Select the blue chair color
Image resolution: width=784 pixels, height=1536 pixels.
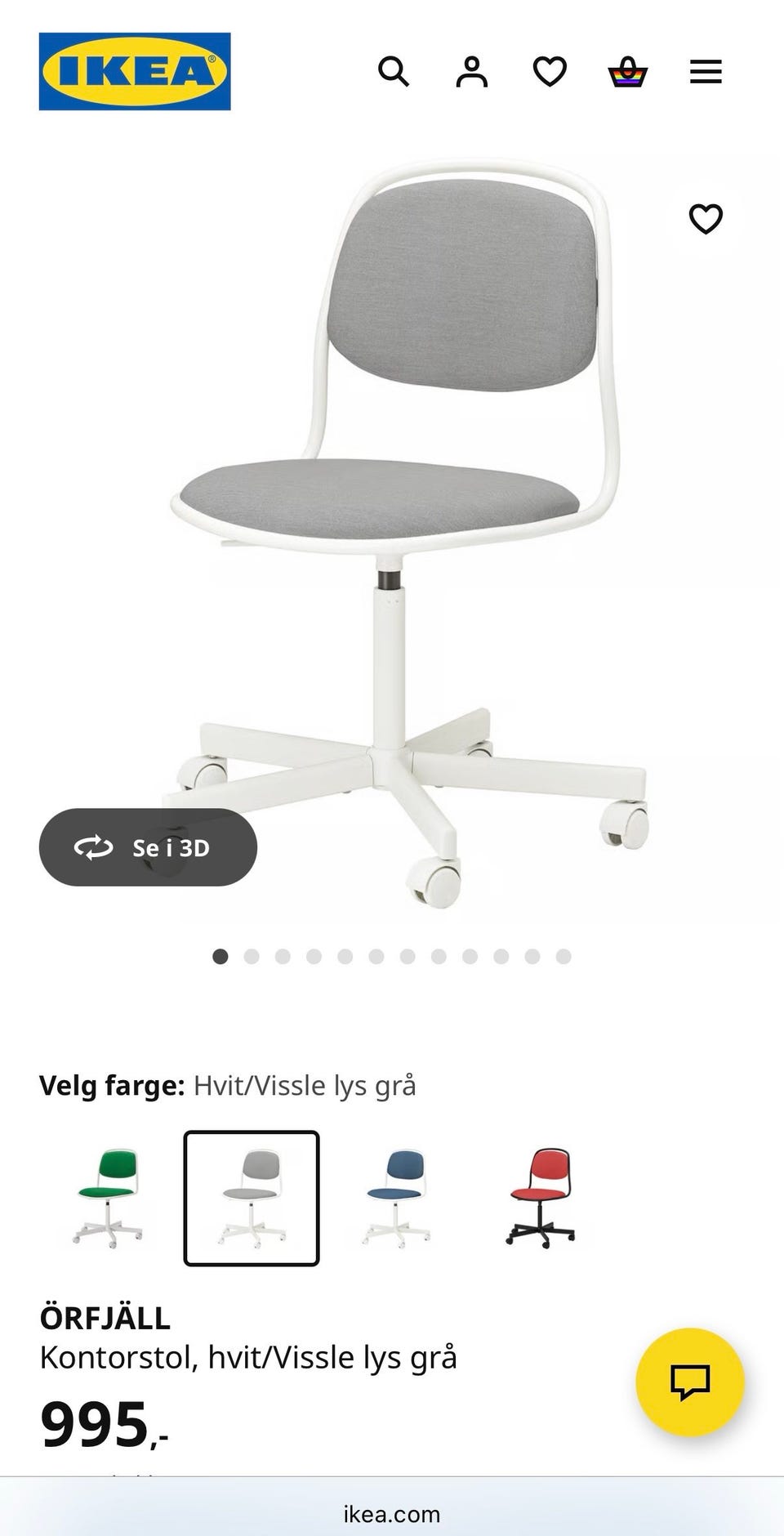[397, 1199]
